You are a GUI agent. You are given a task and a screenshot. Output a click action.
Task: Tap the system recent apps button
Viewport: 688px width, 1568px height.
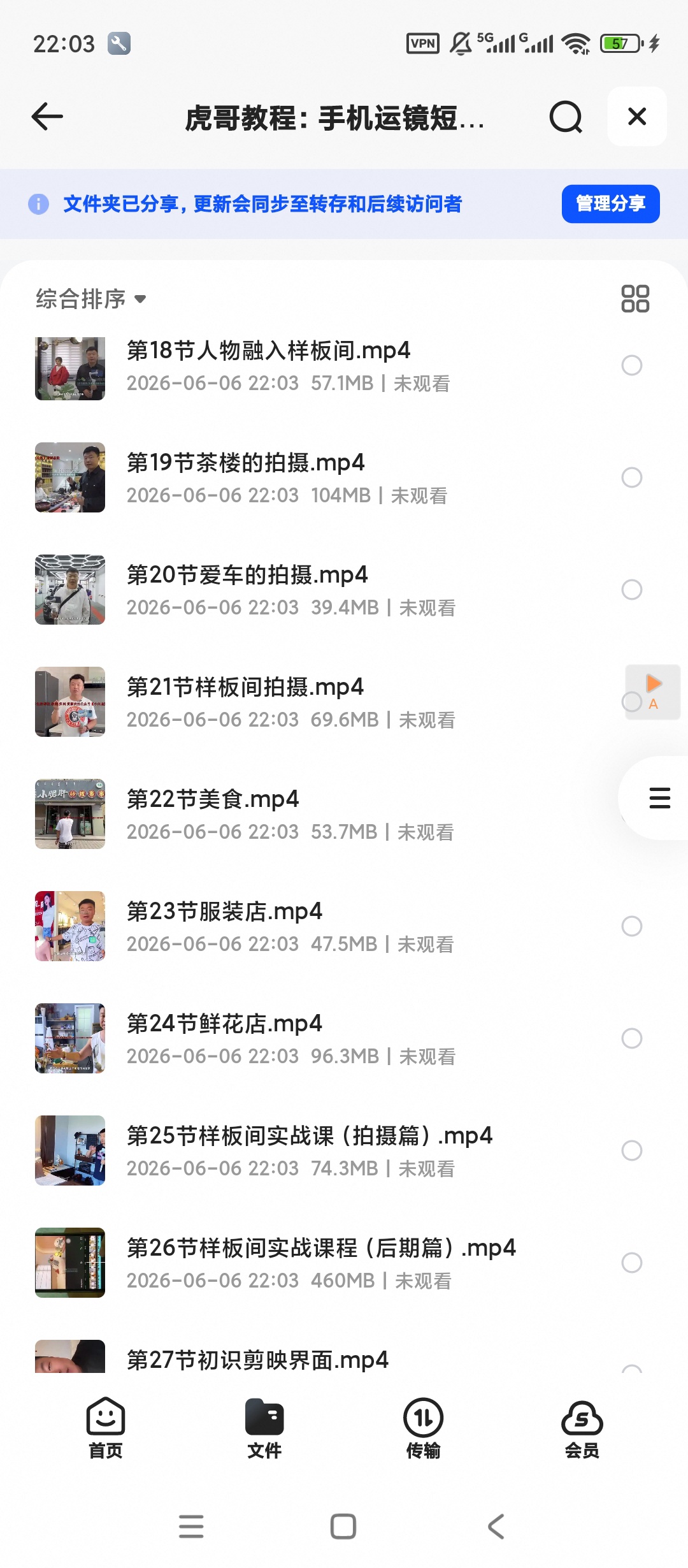point(191,1527)
